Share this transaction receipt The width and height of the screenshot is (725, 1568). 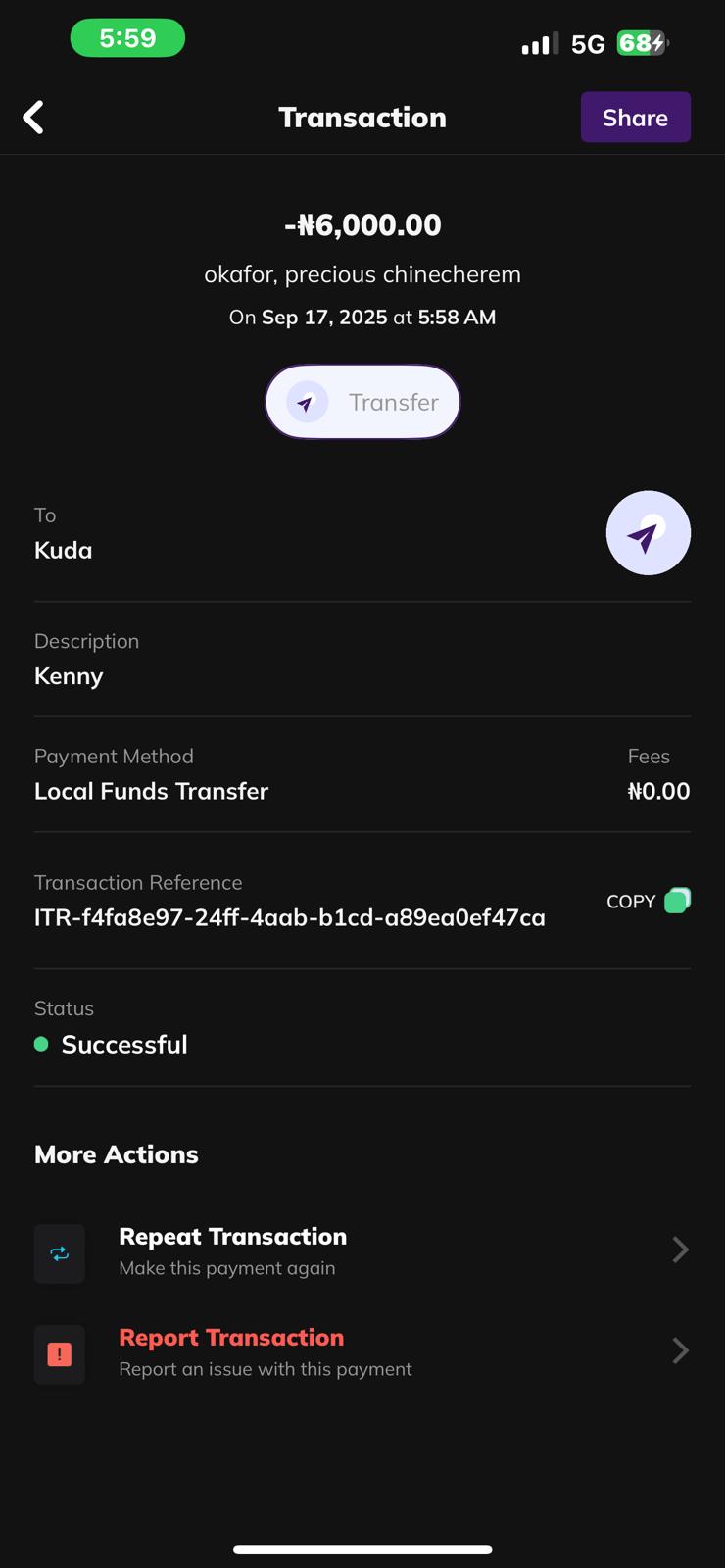tap(635, 118)
